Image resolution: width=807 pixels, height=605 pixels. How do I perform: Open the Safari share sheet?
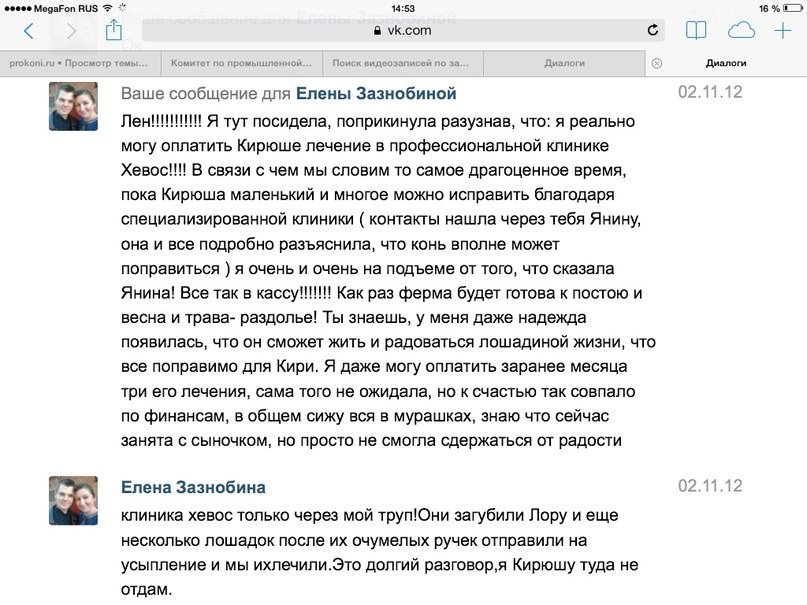coord(114,30)
